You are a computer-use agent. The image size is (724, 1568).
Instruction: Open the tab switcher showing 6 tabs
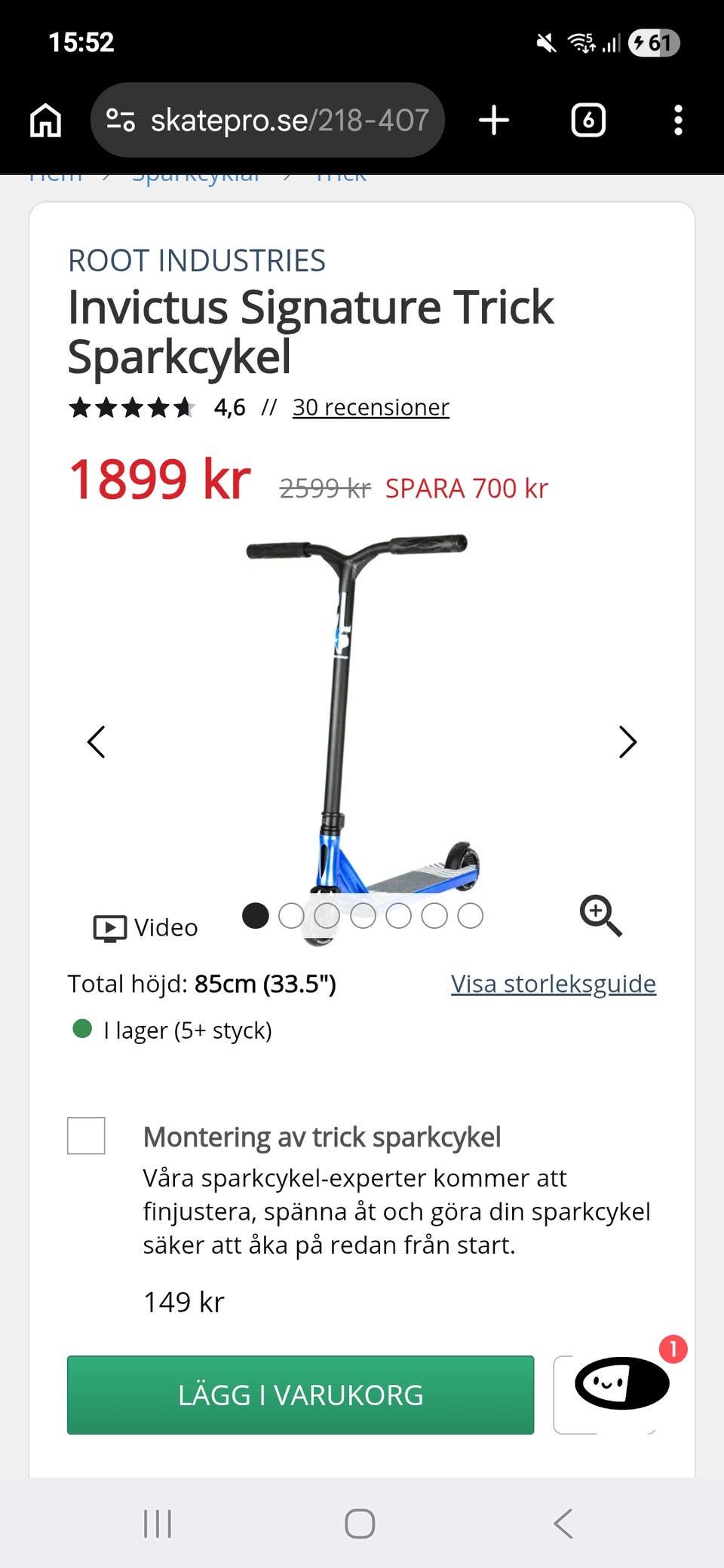[x=588, y=121]
